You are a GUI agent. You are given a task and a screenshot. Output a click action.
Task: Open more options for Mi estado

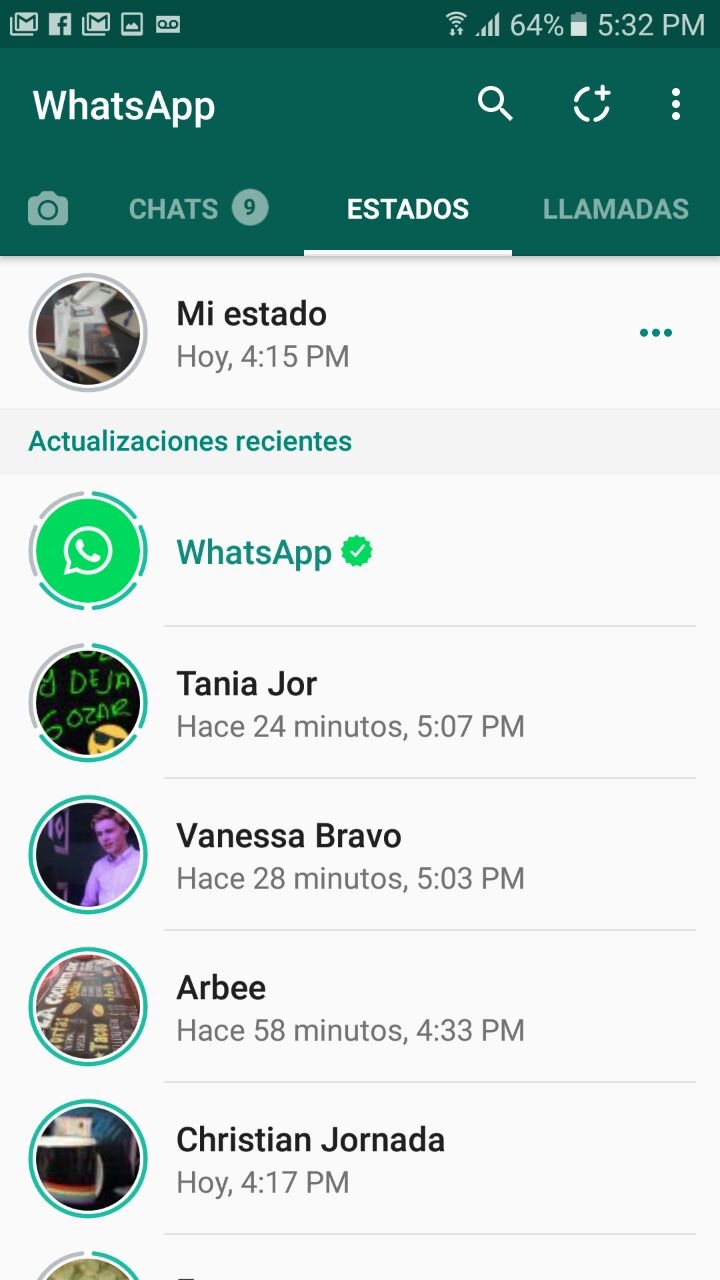pos(656,333)
